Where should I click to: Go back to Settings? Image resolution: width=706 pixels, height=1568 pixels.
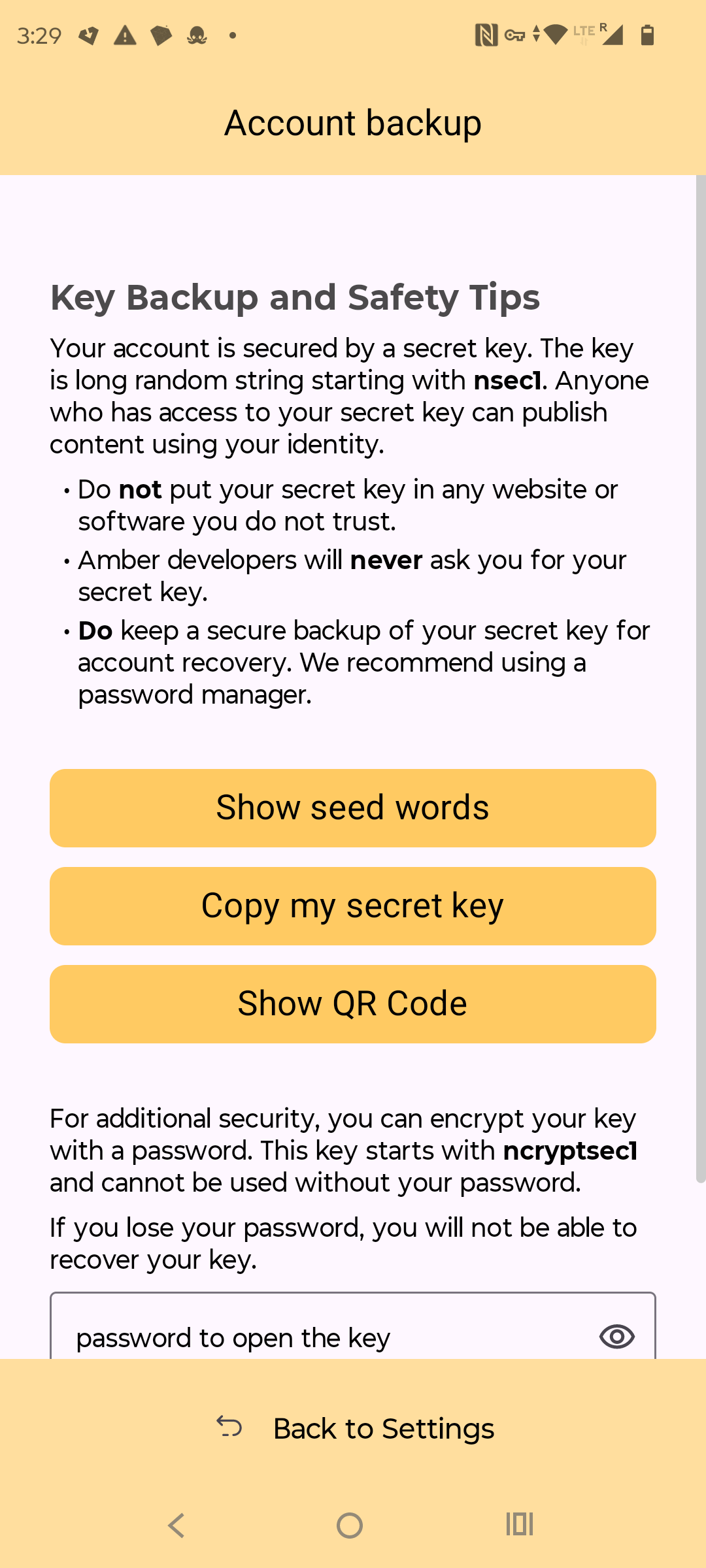click(356, 1428)
